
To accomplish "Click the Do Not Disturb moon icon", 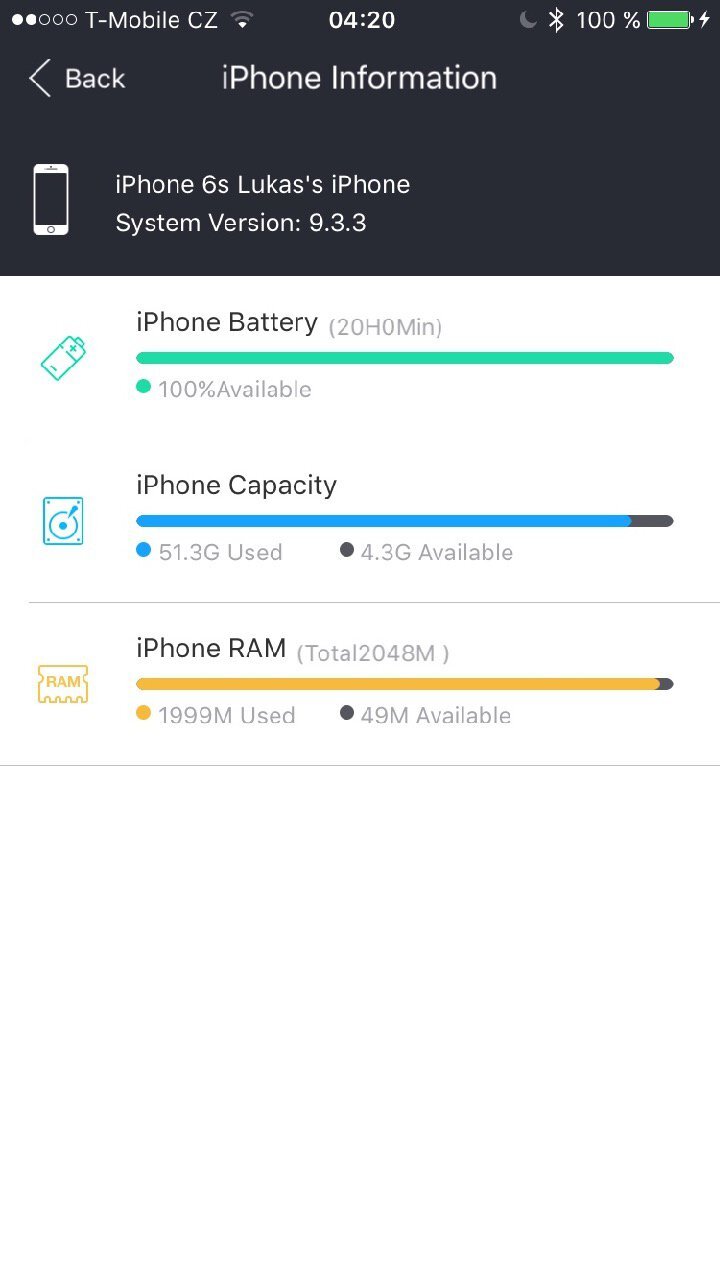I will [527, 19].
